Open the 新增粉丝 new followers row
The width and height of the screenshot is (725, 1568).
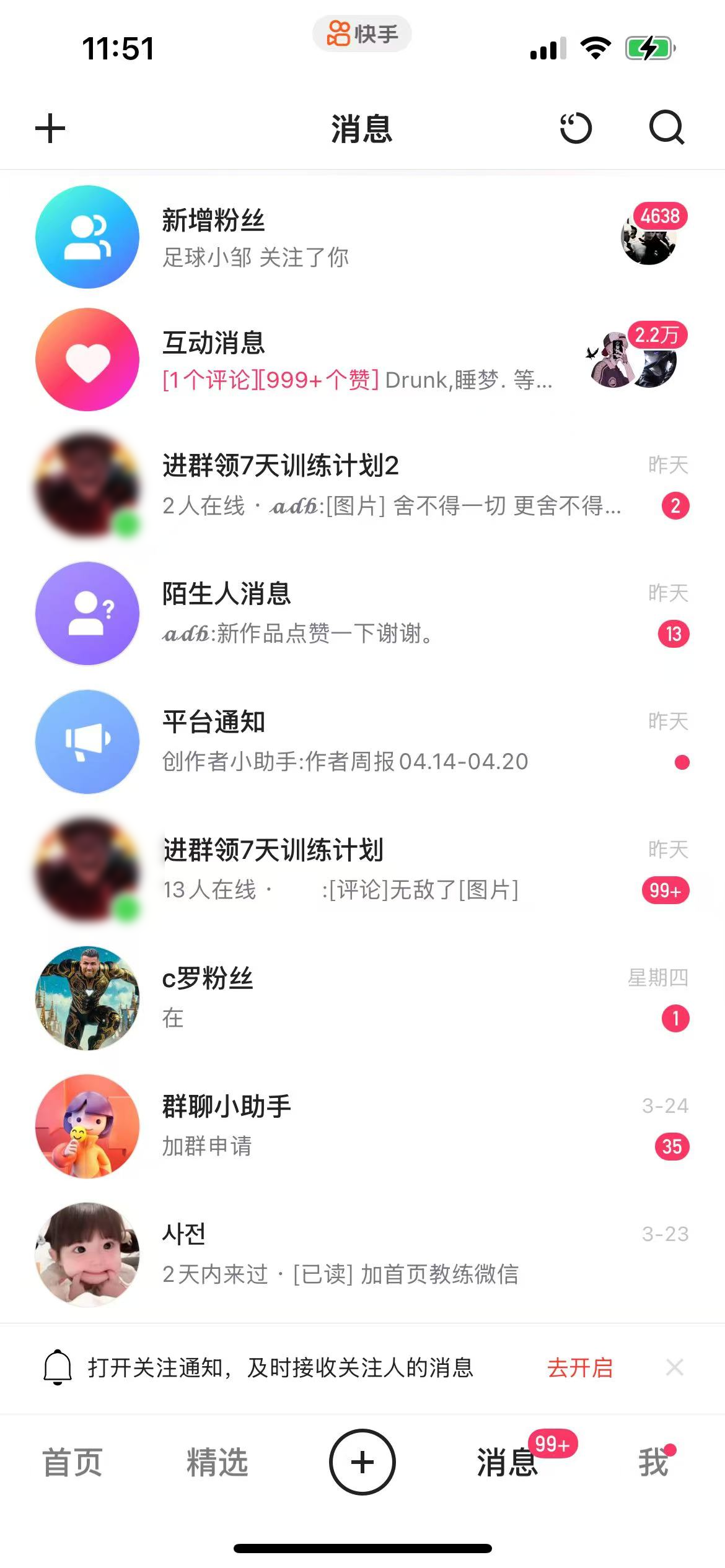362,237
